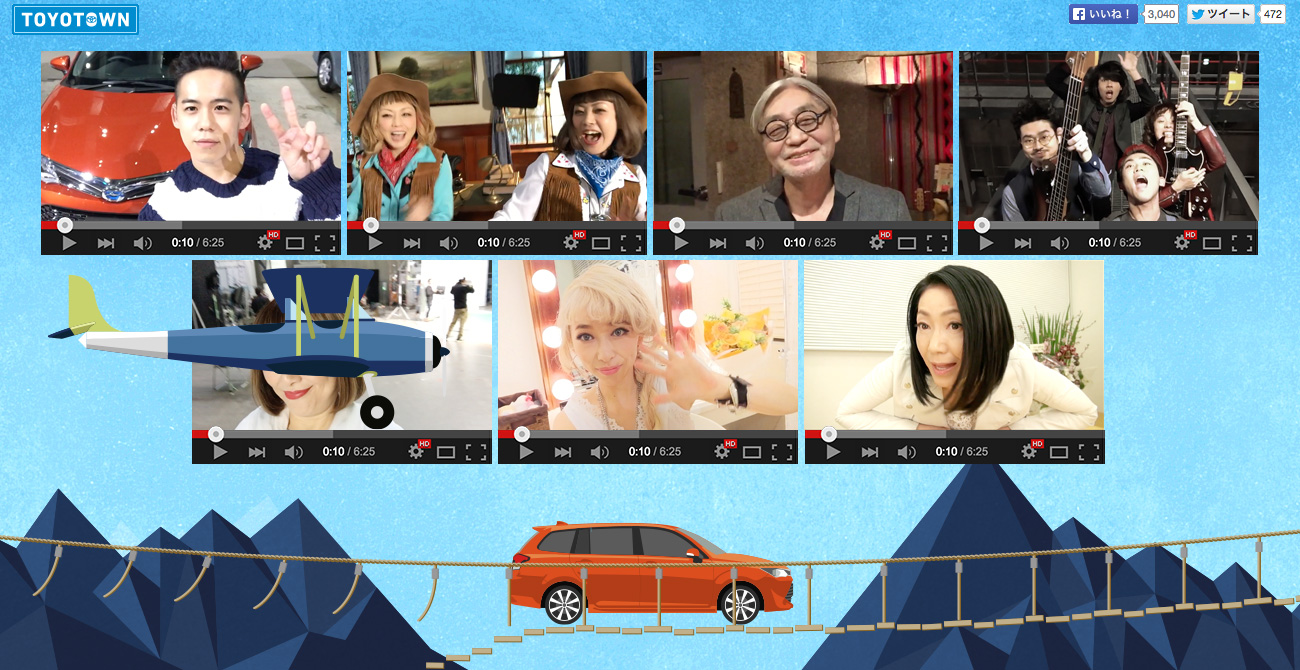Viewport: 1300px width, 670px height.
Task: Like the page with the Facebook いいね! button
Action: click(x=1103, y=14)
